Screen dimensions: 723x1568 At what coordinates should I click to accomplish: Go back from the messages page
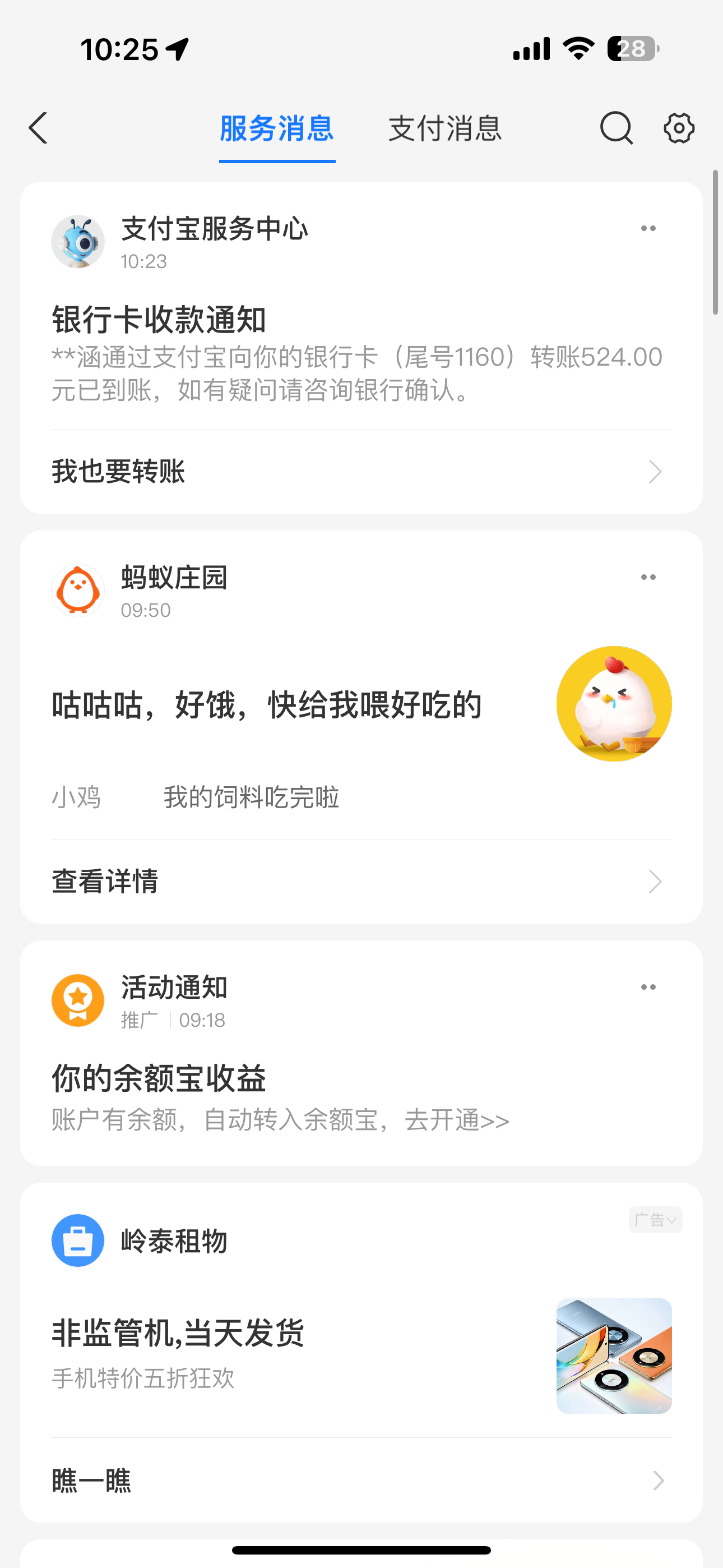coord(38,128)
